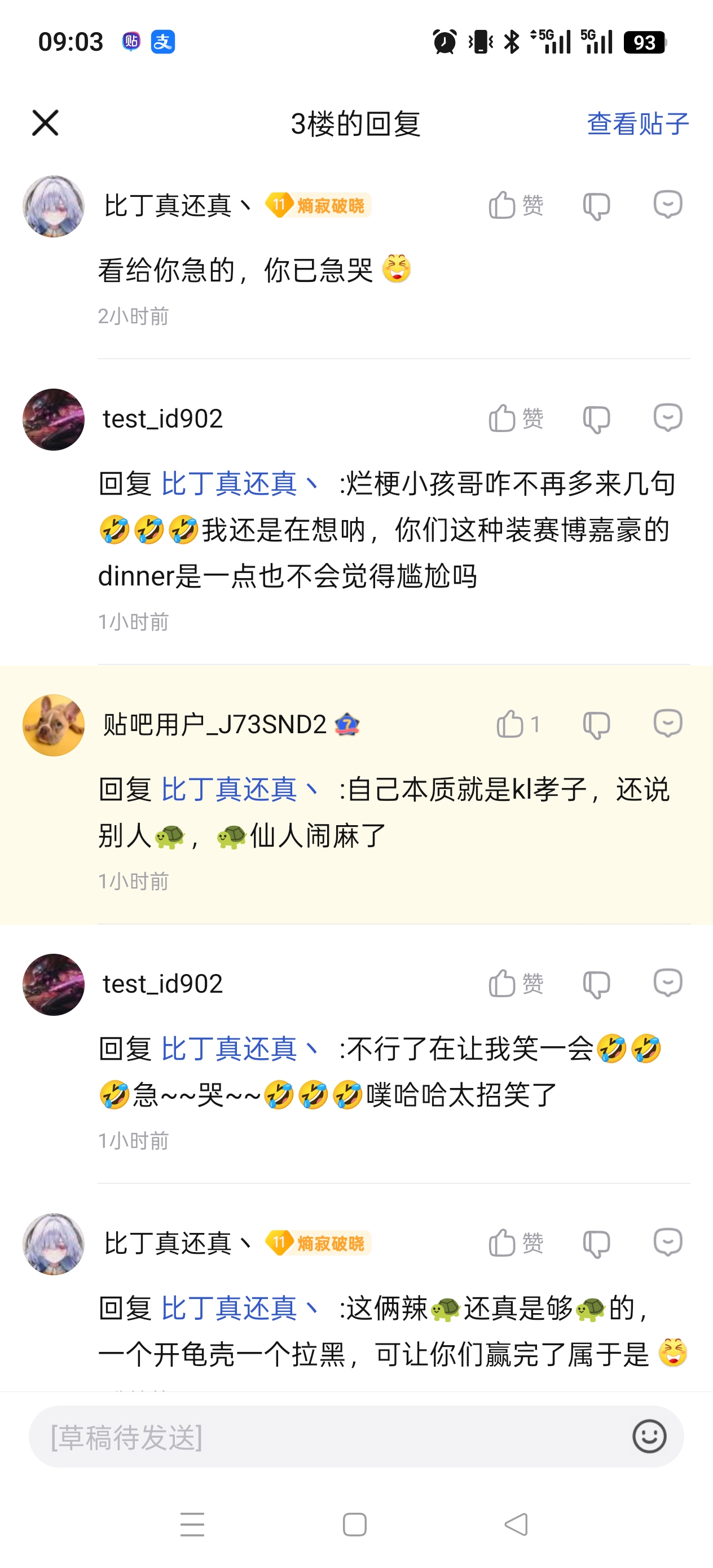Reply to test_id902's "烂梗小孩哥" comment
The height and width of the screenshot is (1568, 713).
point(667,418)
